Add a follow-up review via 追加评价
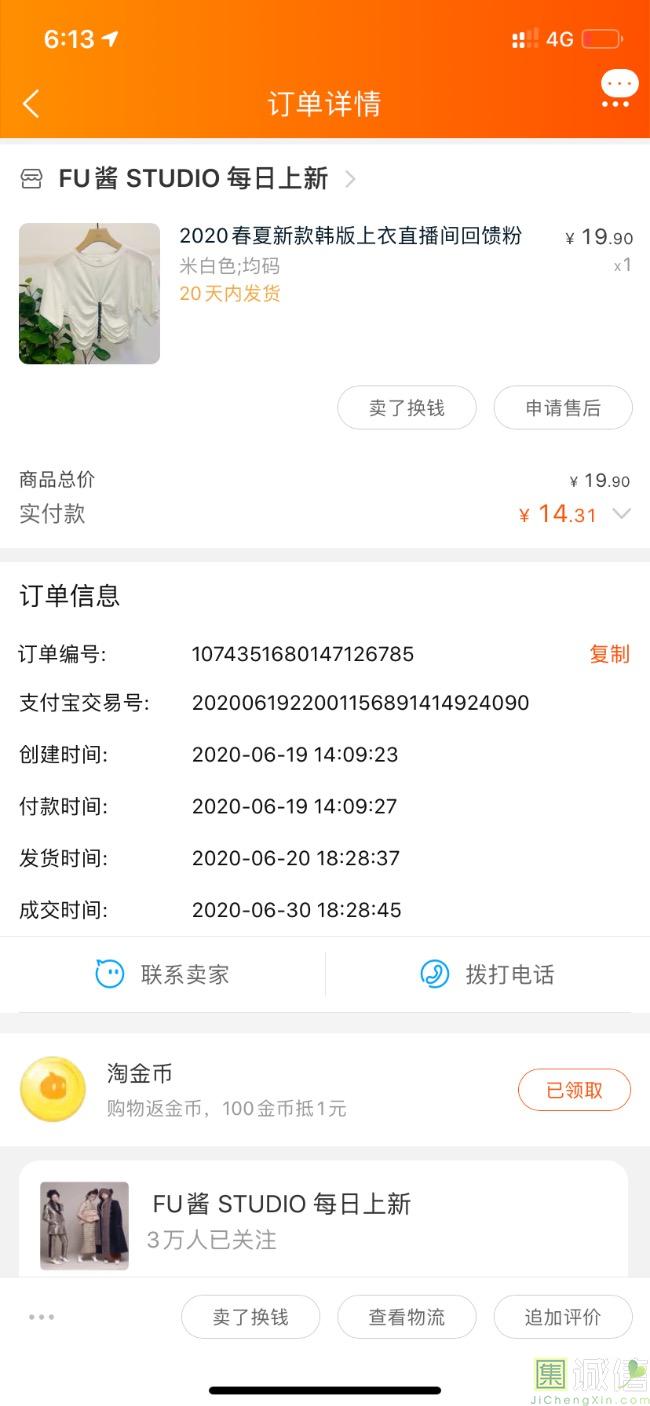Image resolution: width=650 pixels, height=1406 pixels. 563,1317
